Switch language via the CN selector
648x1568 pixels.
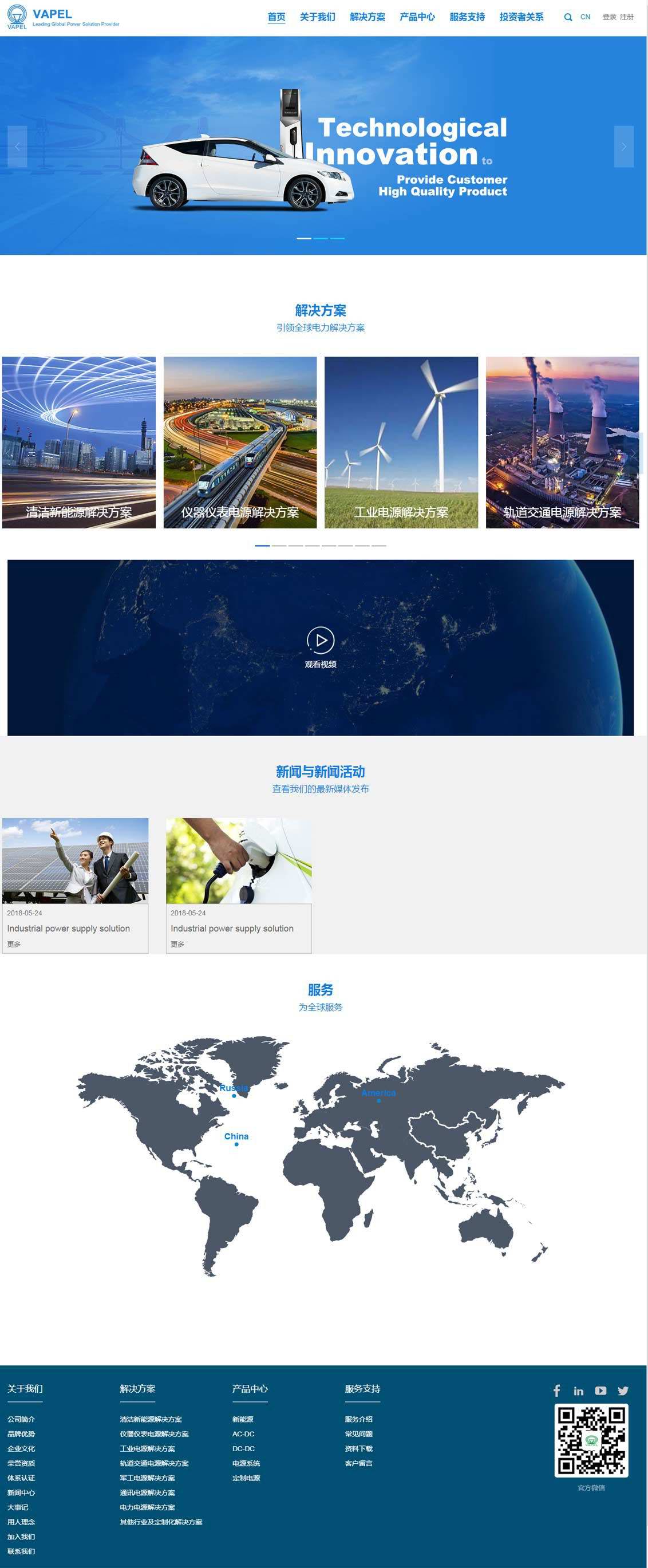tap(586, 17)
